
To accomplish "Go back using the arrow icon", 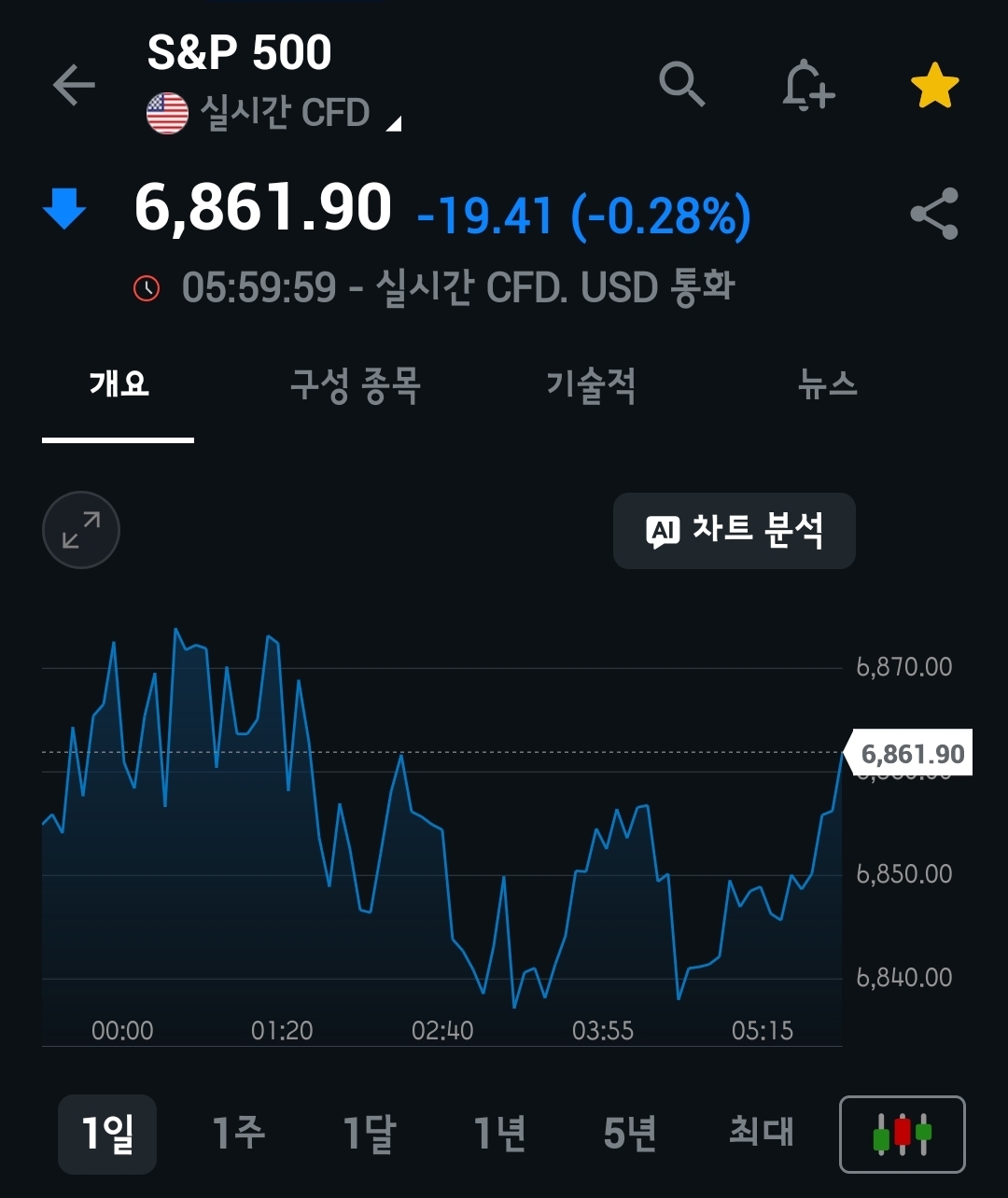I will tap(75, 86).
